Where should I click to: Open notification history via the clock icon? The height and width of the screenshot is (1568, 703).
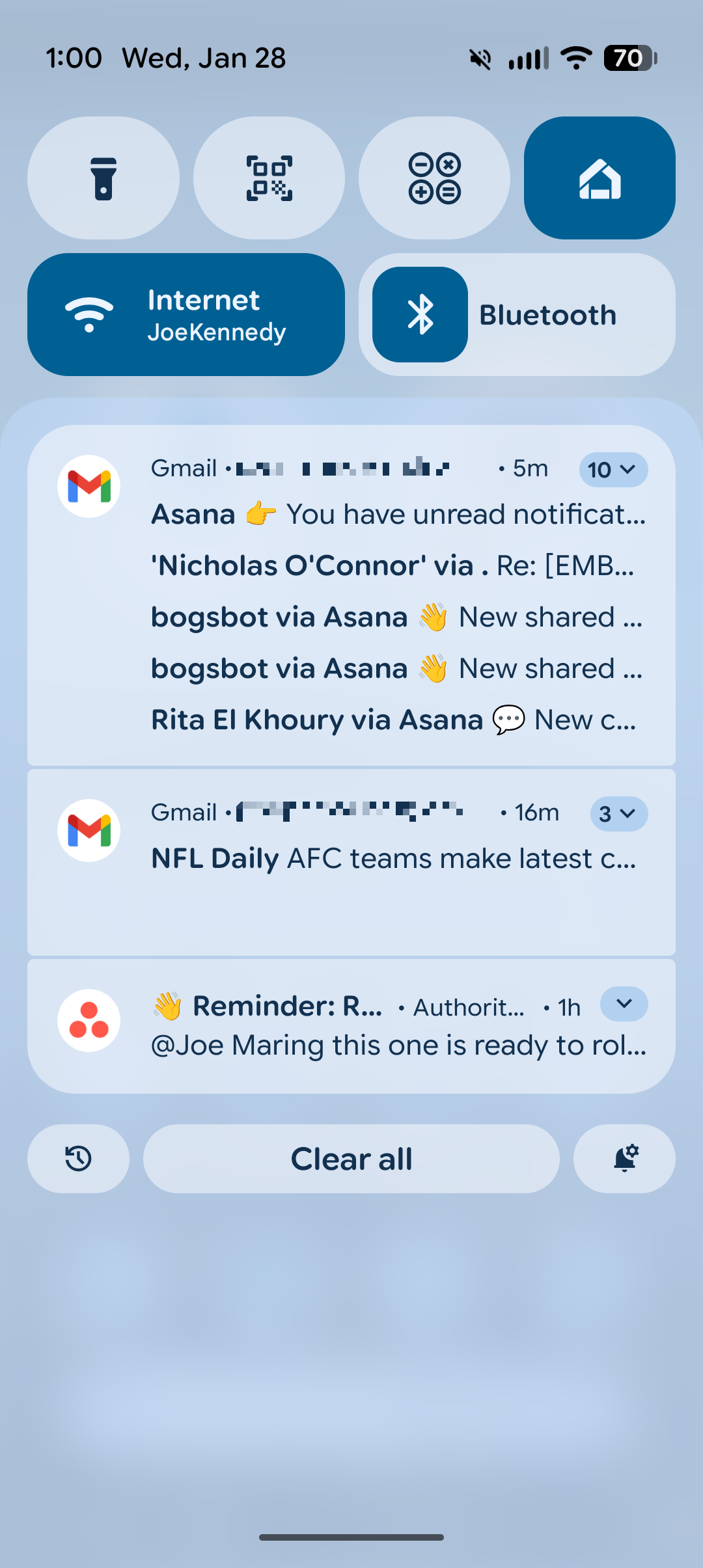(77, 1158)
